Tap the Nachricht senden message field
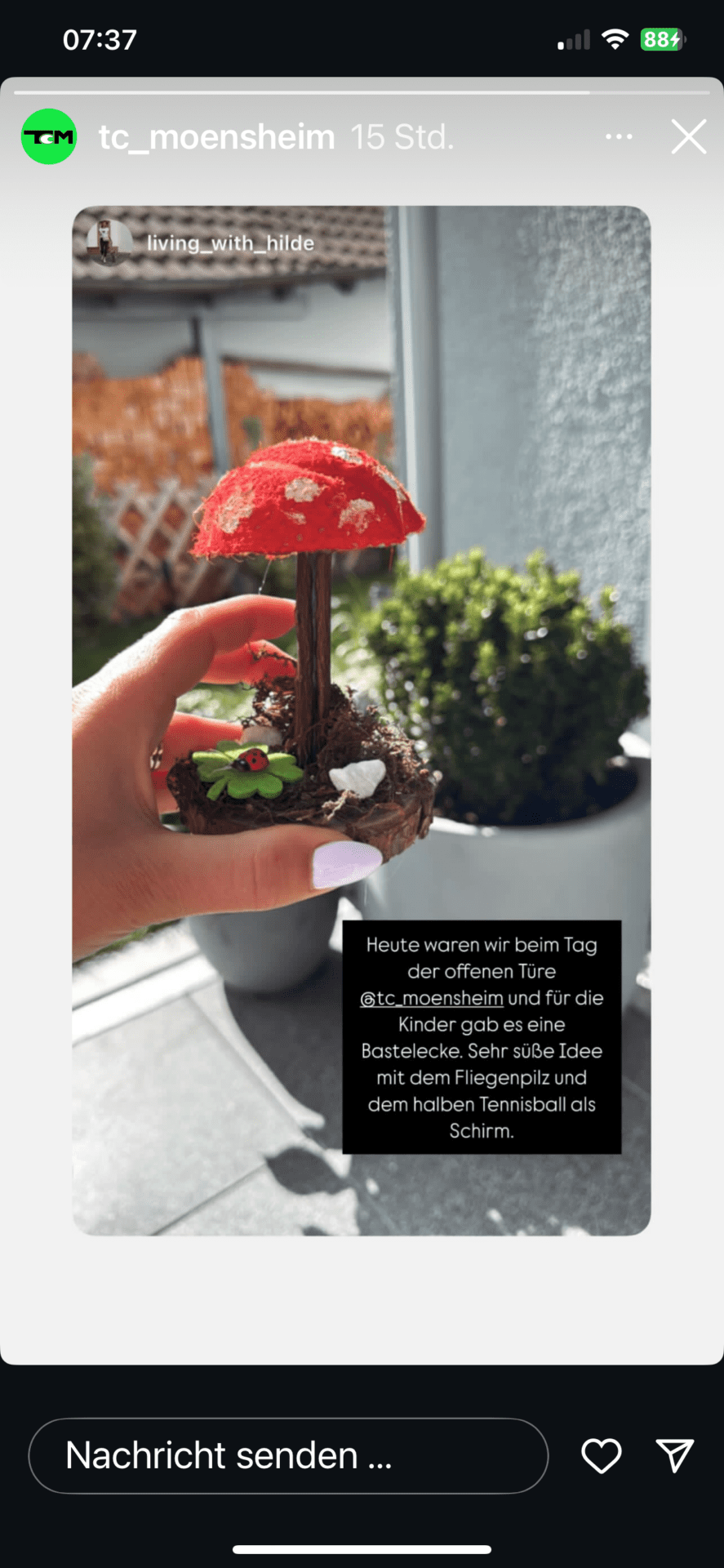 pyautogui.click(x=288, y=1455)
